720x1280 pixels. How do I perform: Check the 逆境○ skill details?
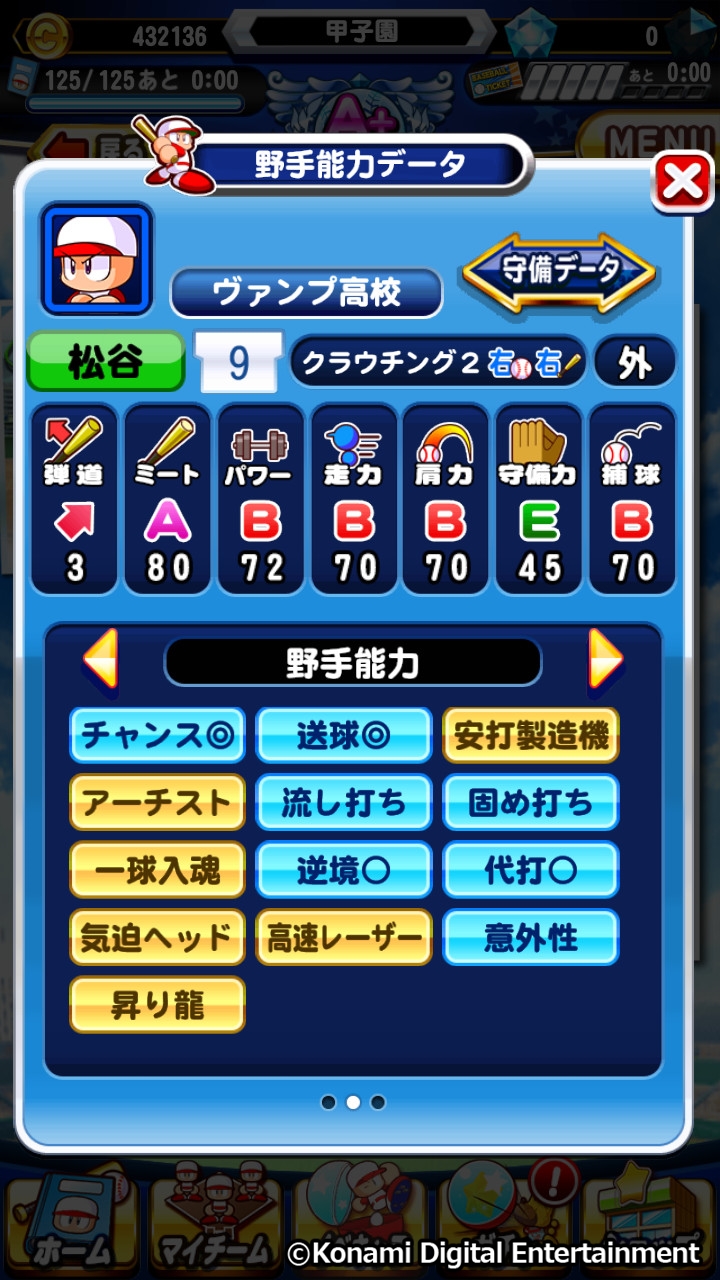[x=344, y=870]
